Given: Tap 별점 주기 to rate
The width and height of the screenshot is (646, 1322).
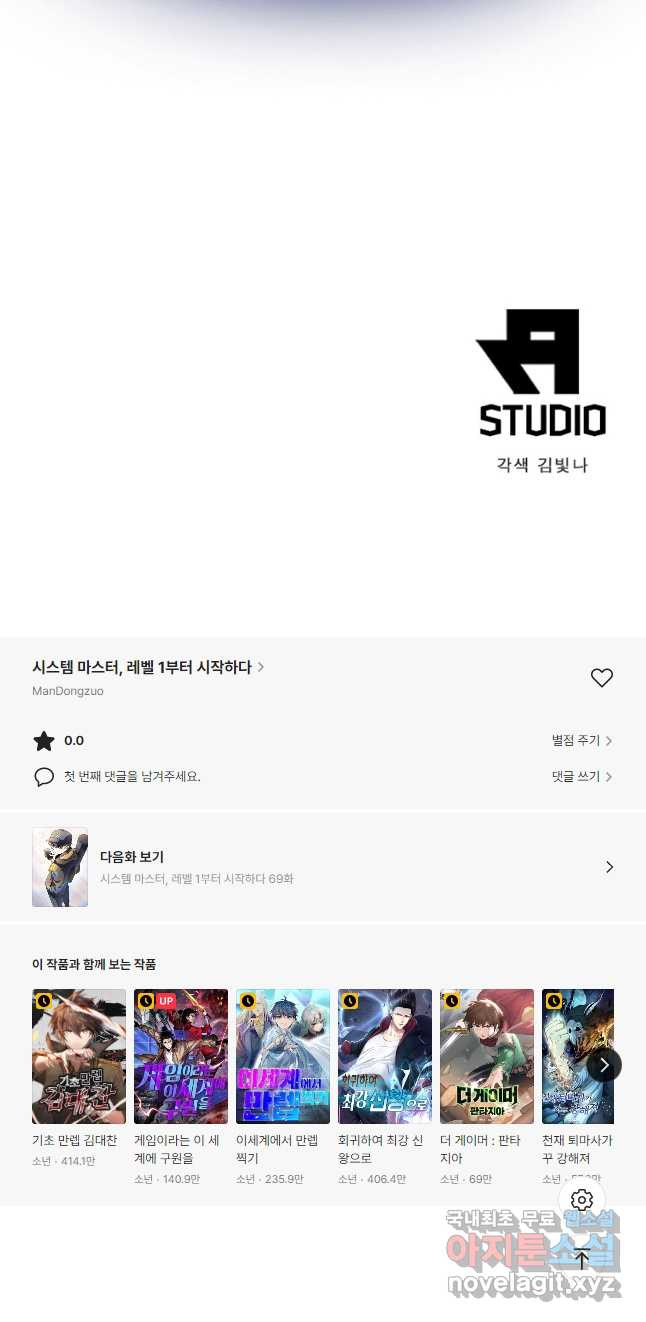Looking at the screenshot, I should point(581,741).
